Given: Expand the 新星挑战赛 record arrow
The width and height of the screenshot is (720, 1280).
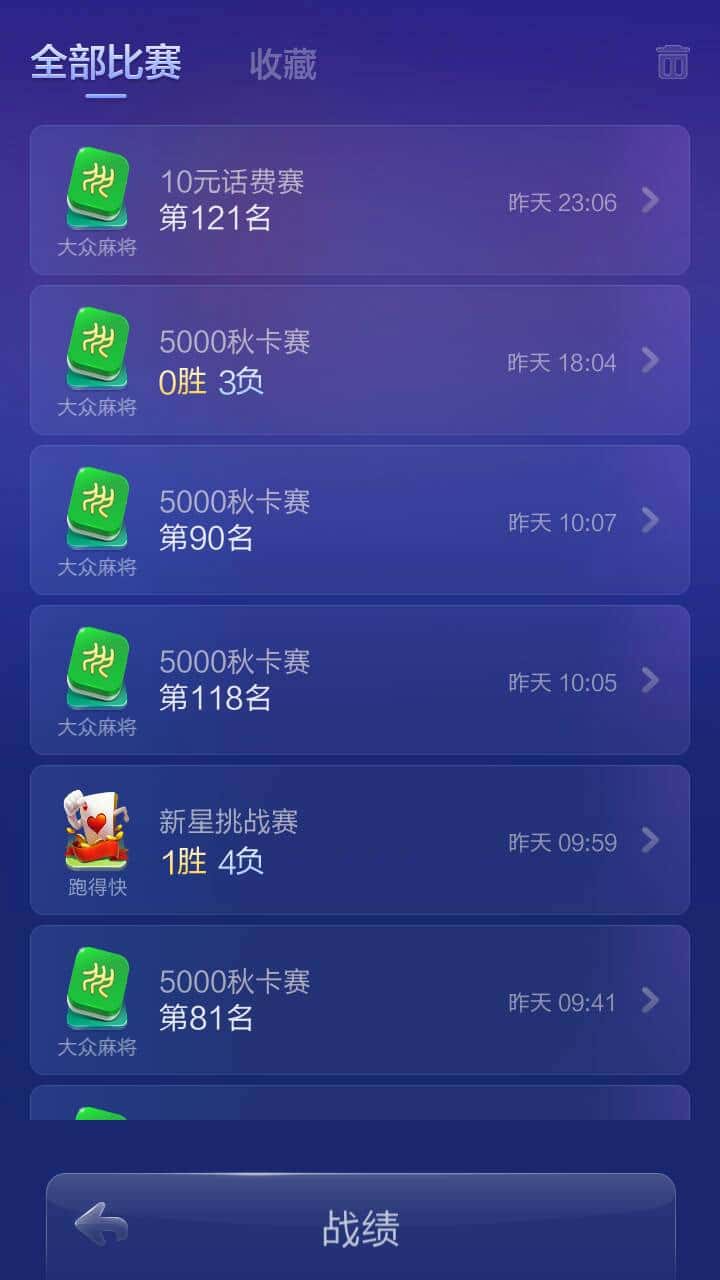Looking at the screenshot, I should pyautogui.click(x=652, y=841).
